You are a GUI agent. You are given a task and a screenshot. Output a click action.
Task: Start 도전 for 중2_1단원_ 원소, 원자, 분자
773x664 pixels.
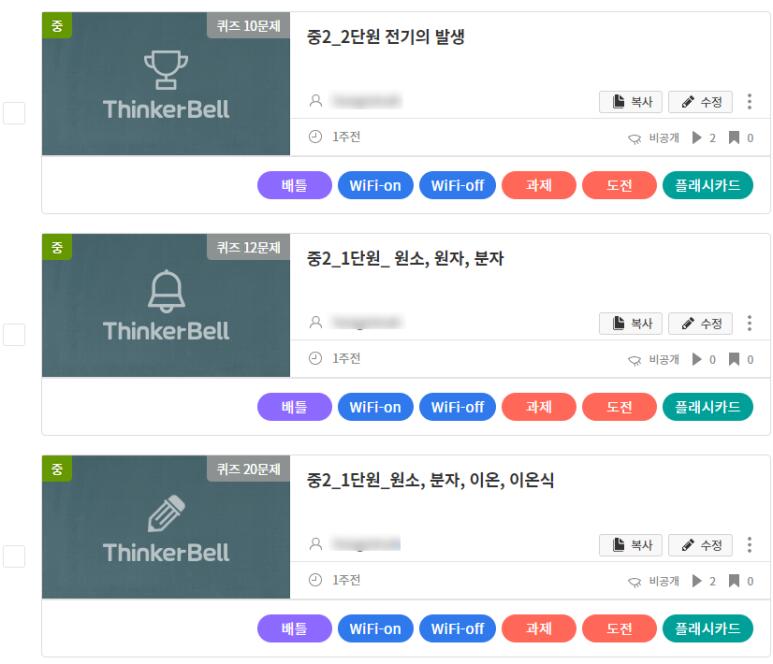click(619, 407)
